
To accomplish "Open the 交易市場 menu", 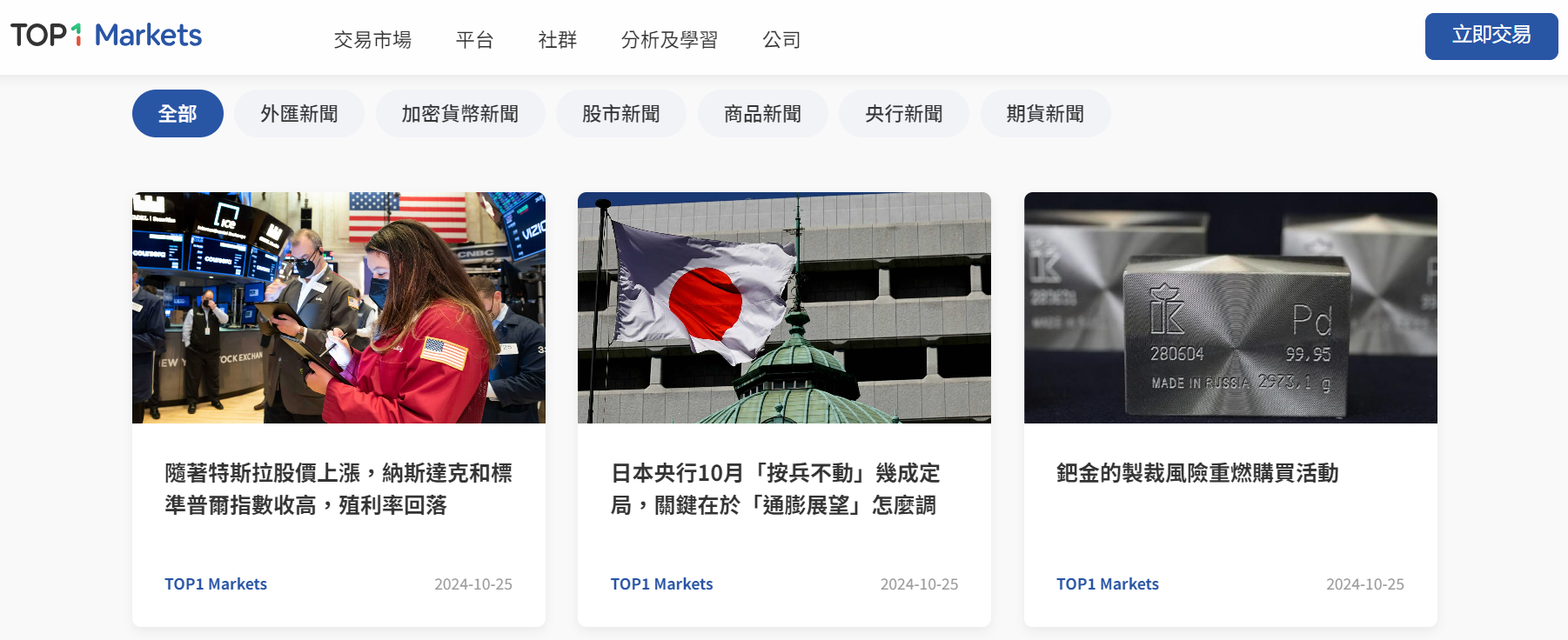I will 372,40.
